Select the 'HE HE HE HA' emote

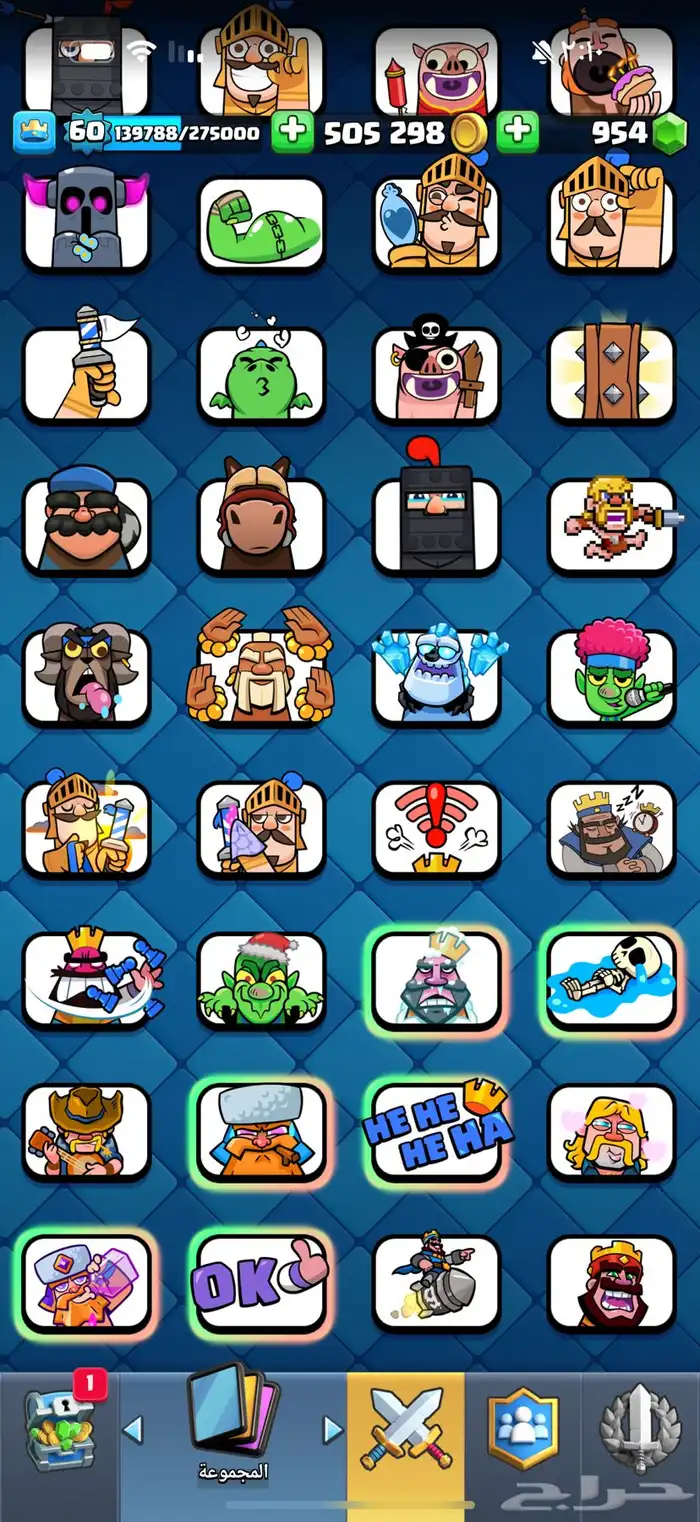(437, 1132)
